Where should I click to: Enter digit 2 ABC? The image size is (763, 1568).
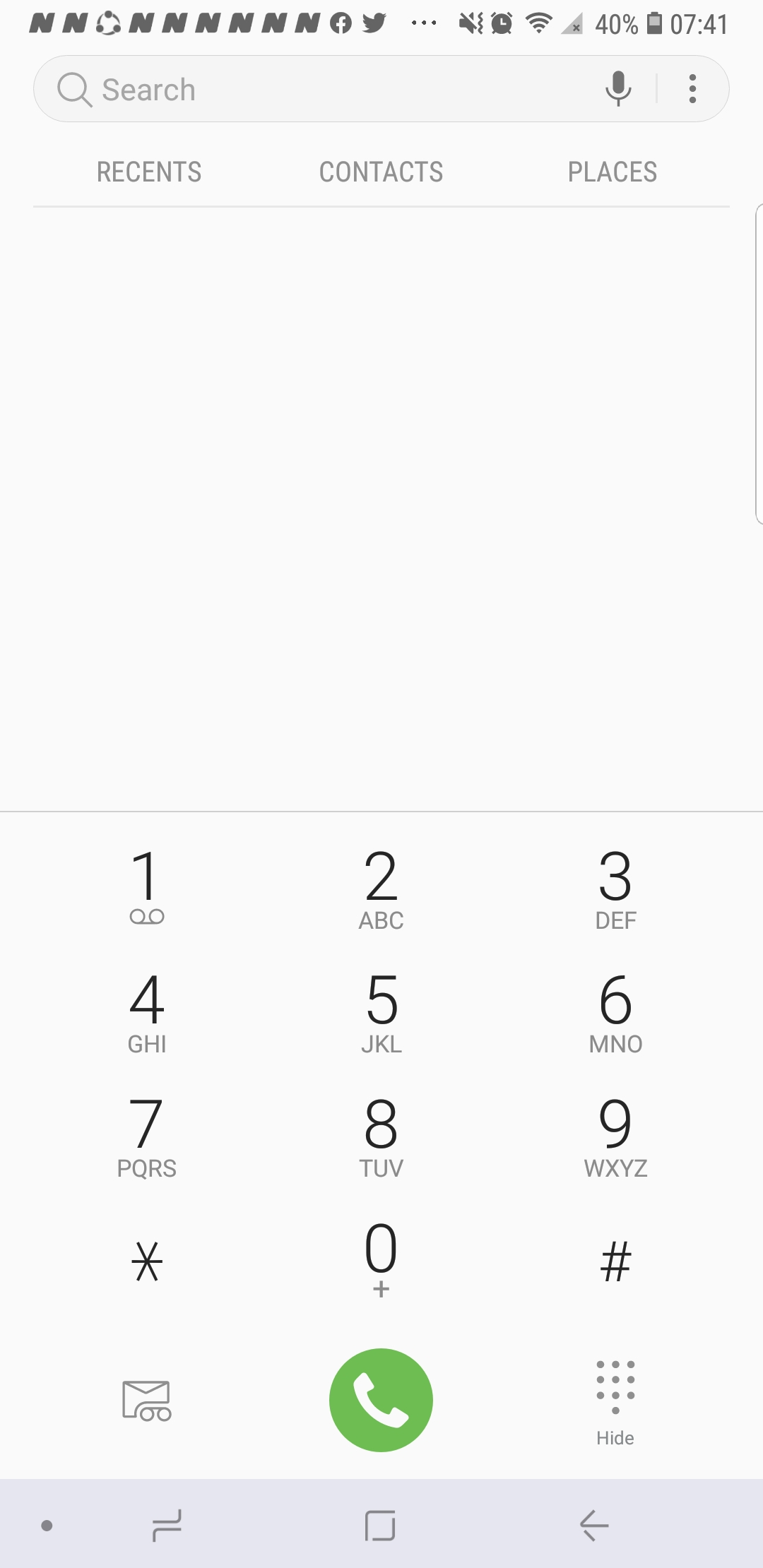coord(381,887)
